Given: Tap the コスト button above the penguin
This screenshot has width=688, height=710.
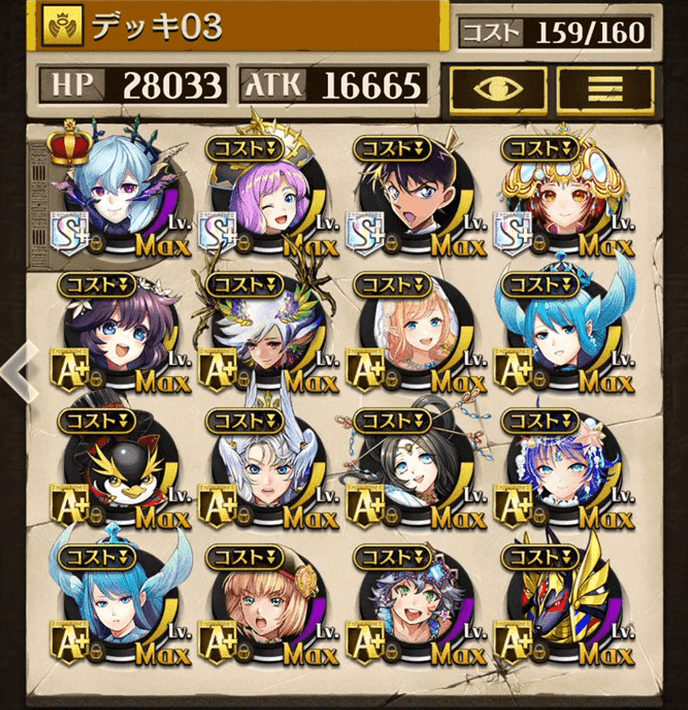Looking at the screenshot, I should pos(96,420).
